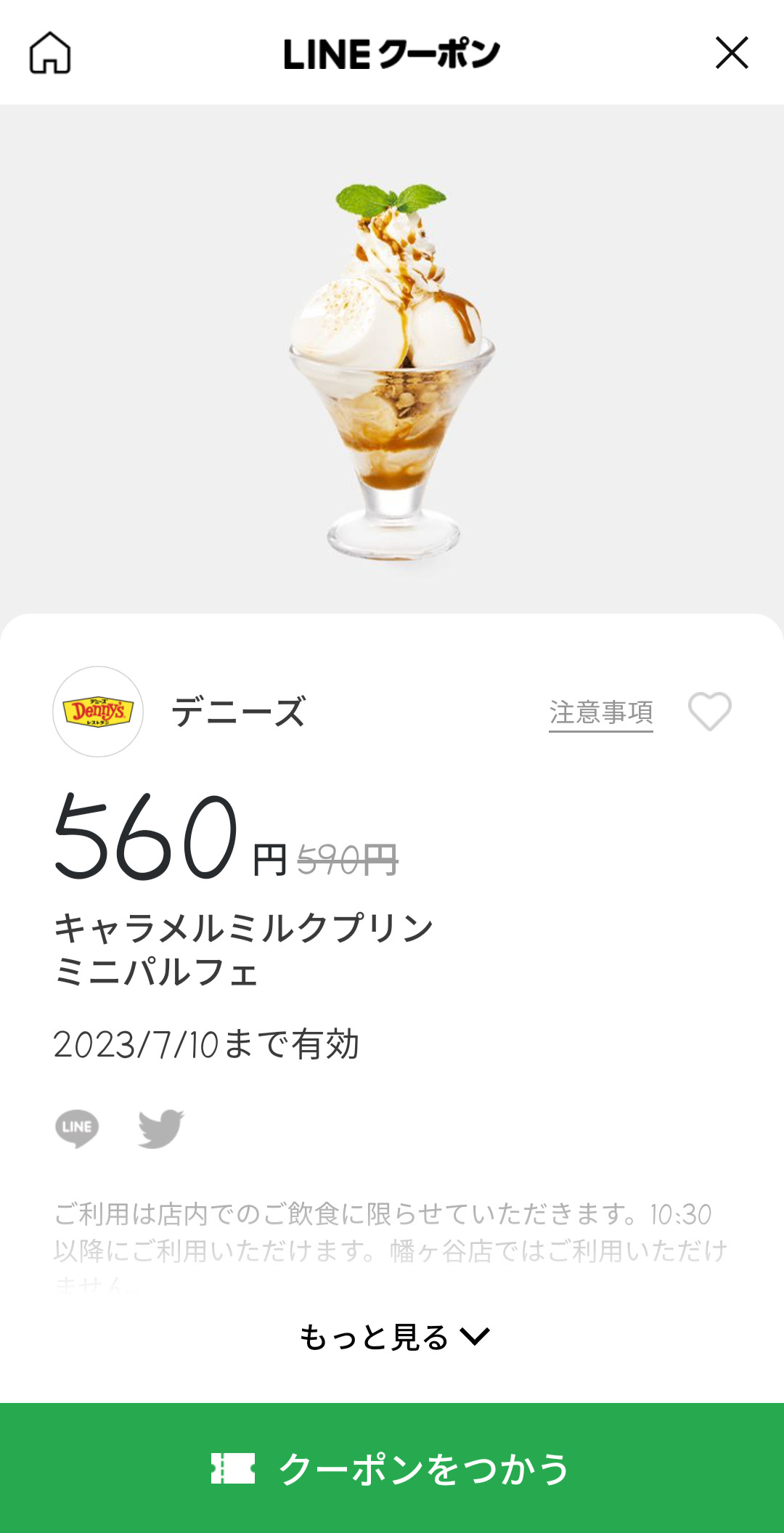Use the coupon with クーポンをつかう
This screenshot has height=1533, width=784.
[392, 1468]
